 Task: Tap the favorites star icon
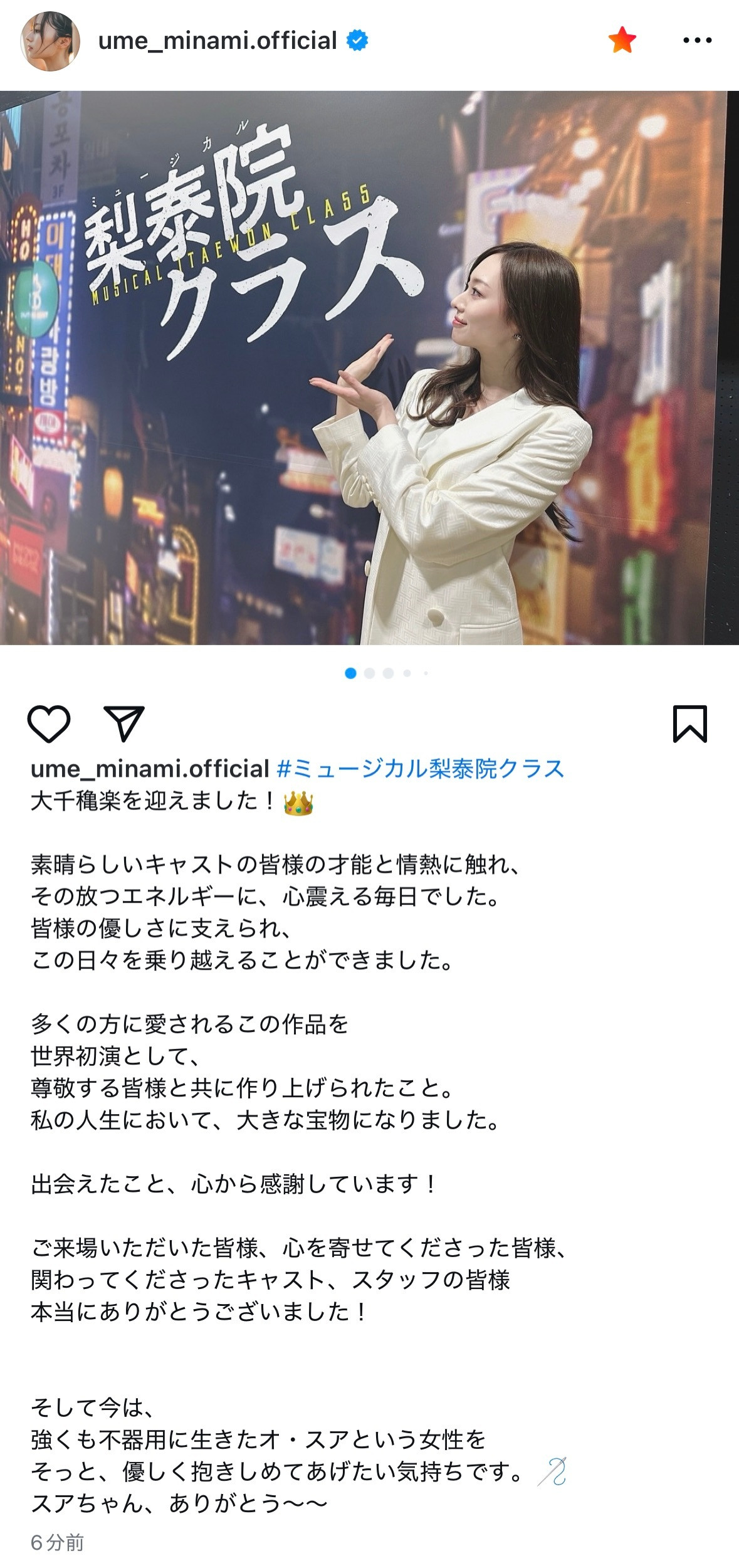(x=622, y=40)
